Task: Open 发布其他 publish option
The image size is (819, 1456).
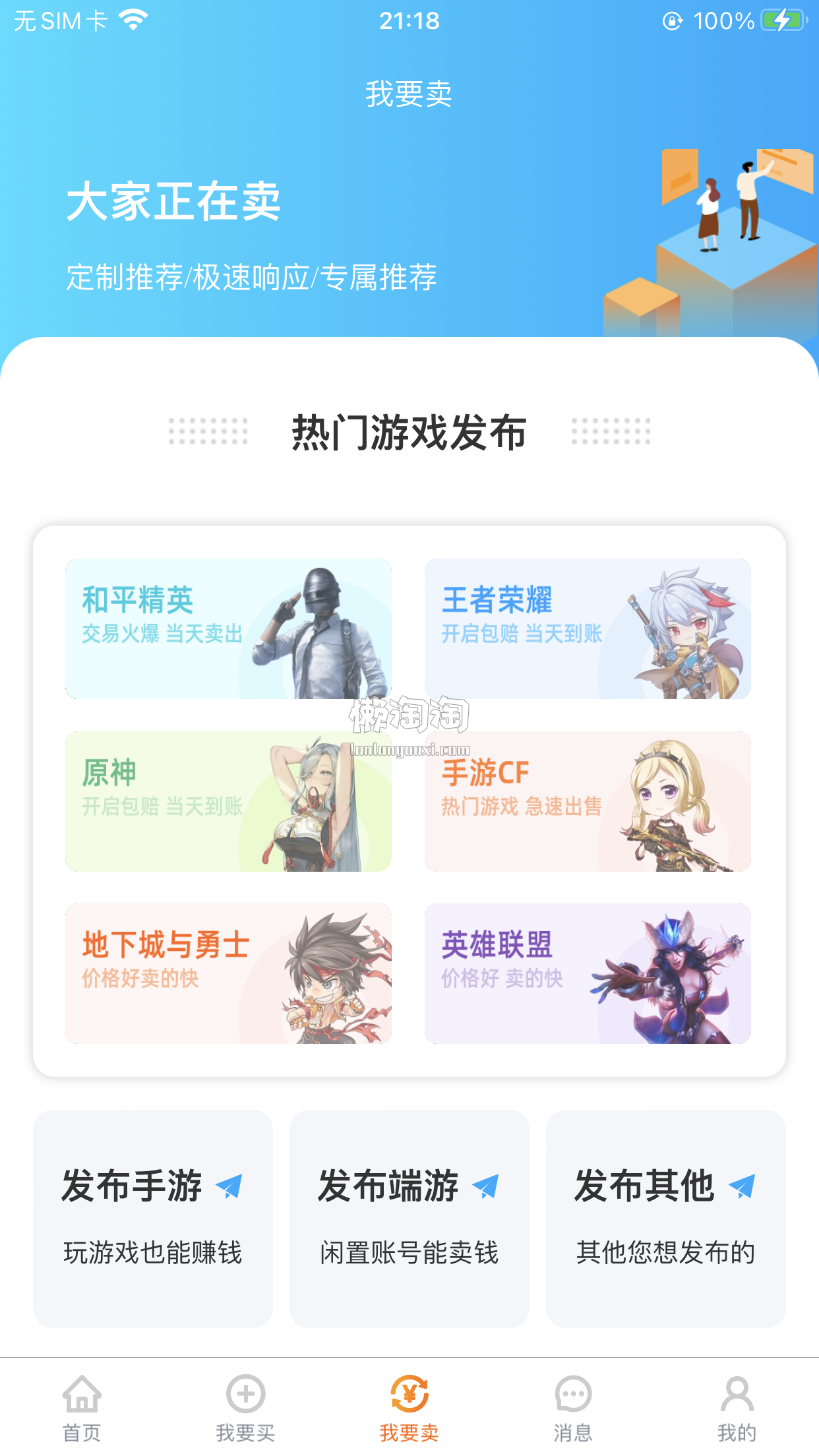Action: 665,1217
